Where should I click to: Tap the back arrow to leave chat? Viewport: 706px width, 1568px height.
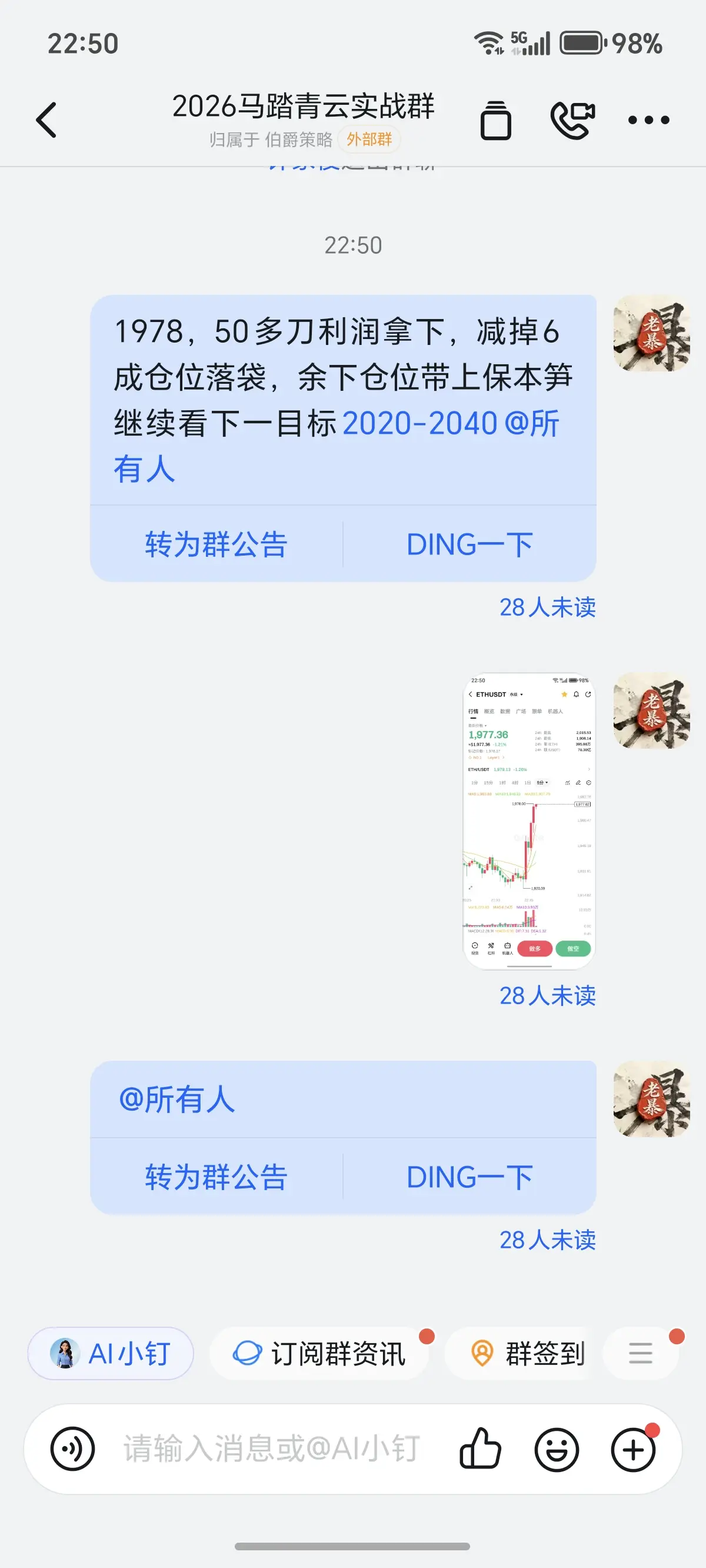point(46,120)
